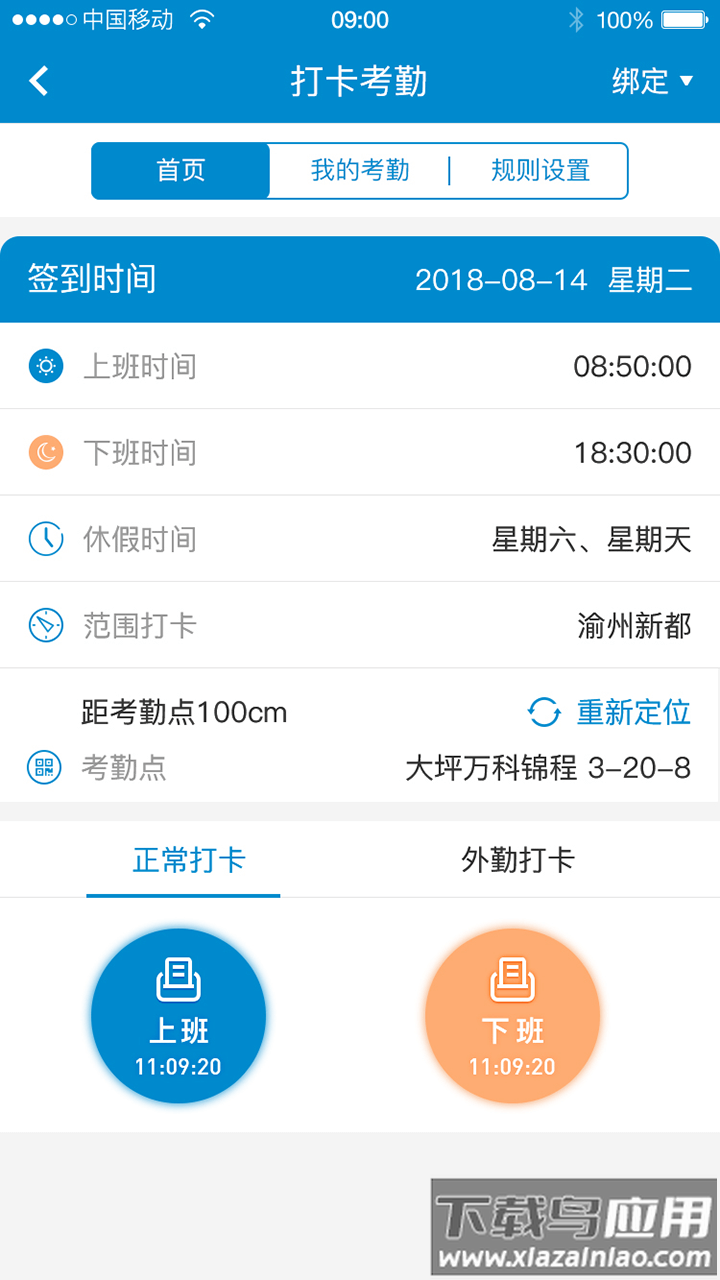Switch to the 我的考勤 tab
Viewport: 720px width, 1280px height.
(x=360, y=170)
